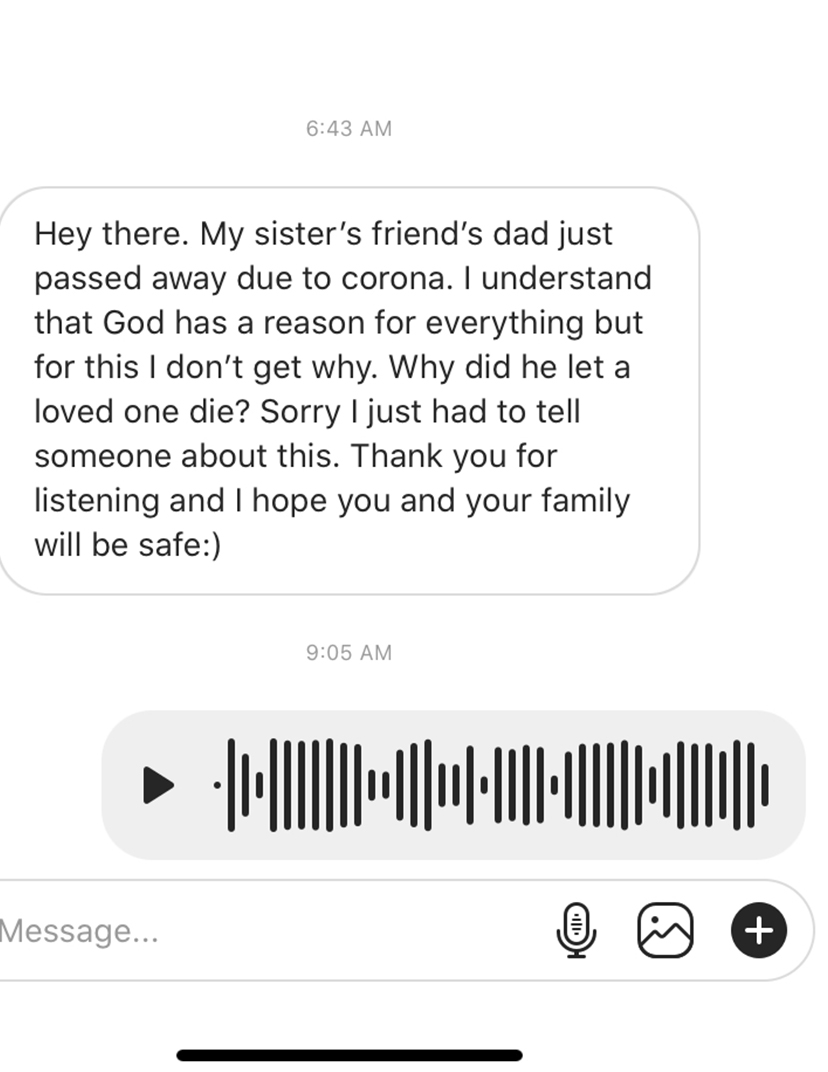Open the photo gallery picker

click(x=665, y=930)
